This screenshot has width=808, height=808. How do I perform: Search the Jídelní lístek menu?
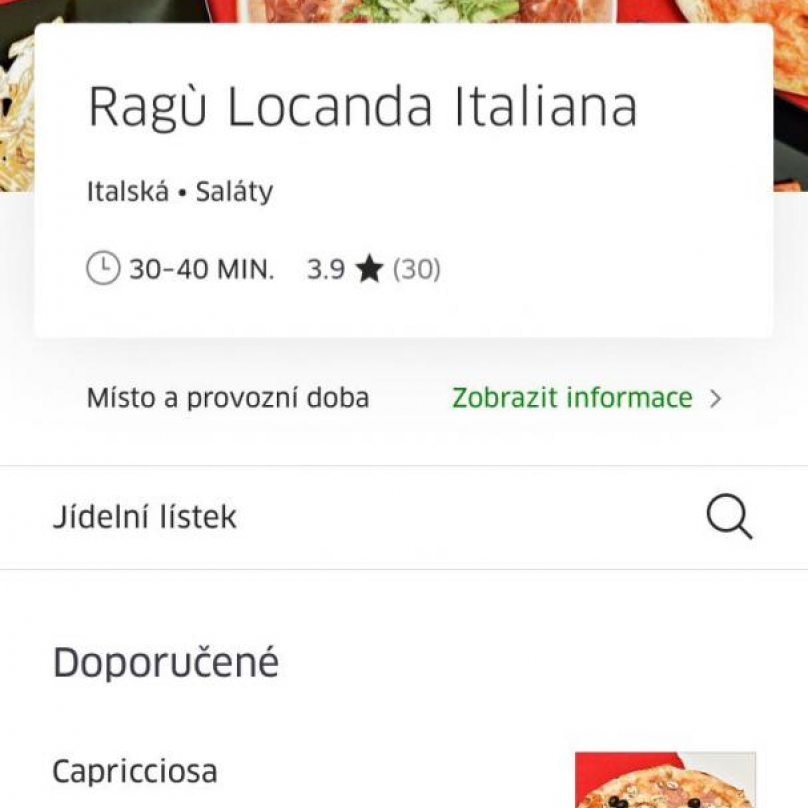point(729,518)
